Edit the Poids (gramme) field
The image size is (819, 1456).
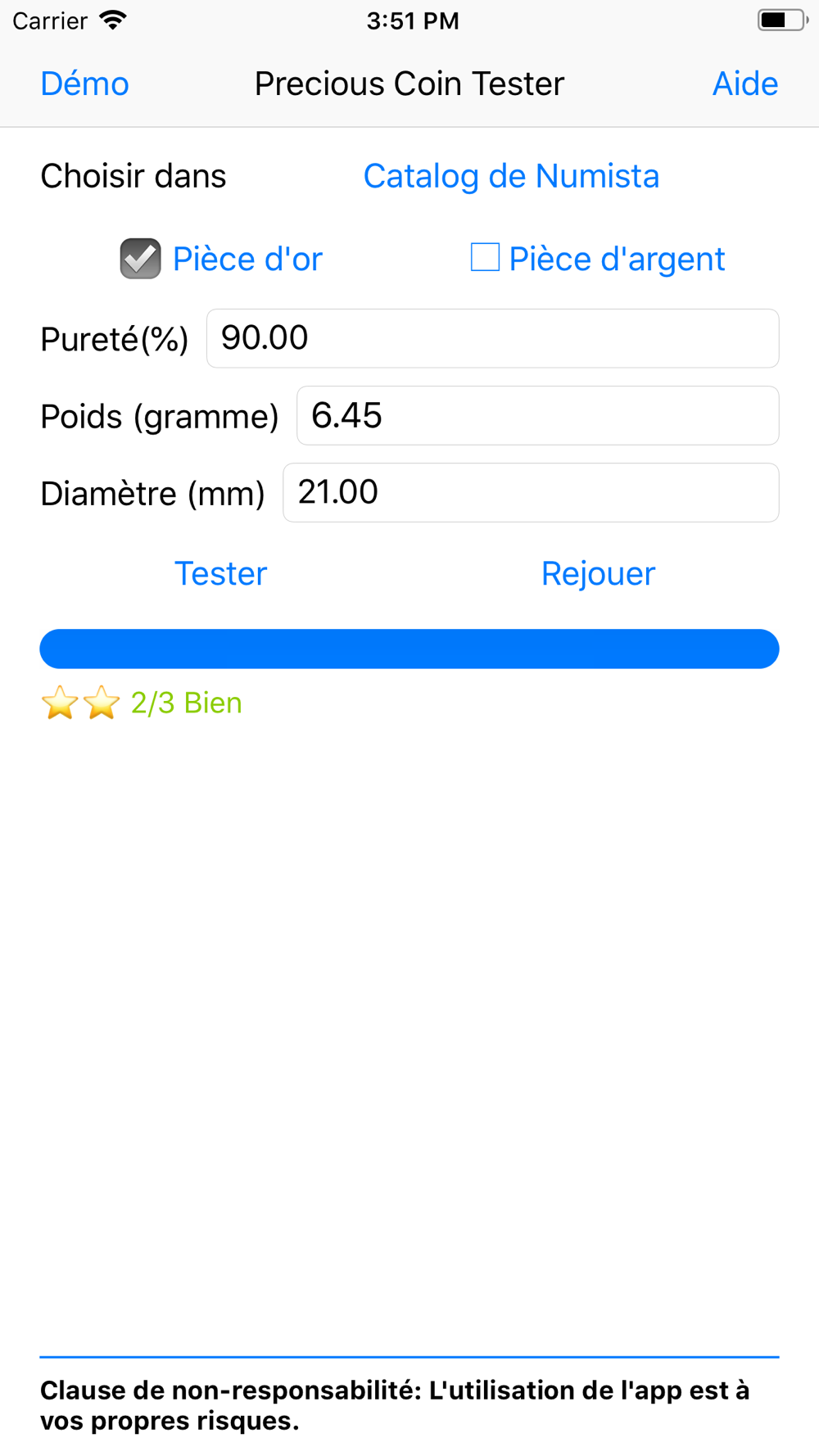pos(537,415)
